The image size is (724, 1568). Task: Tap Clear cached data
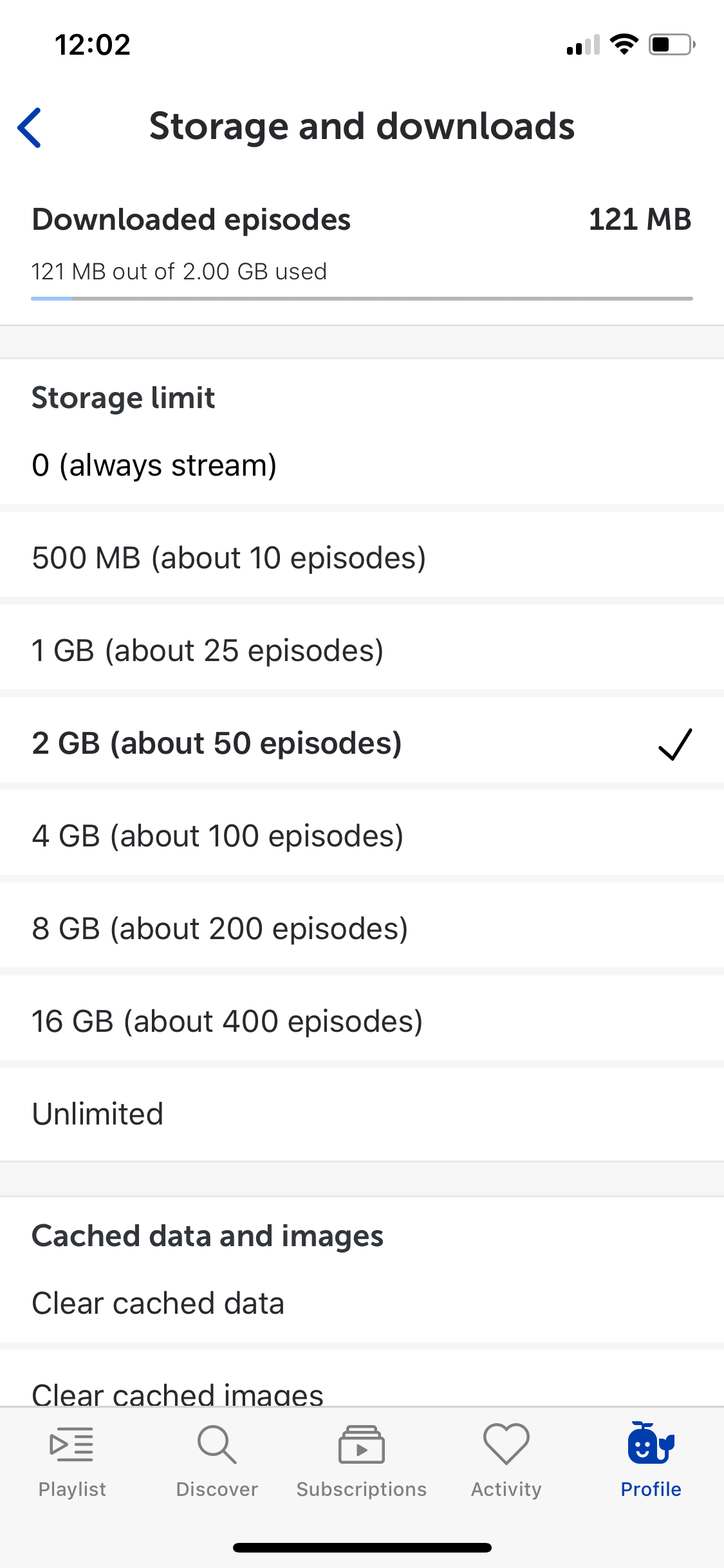[x=362, y=1303]
